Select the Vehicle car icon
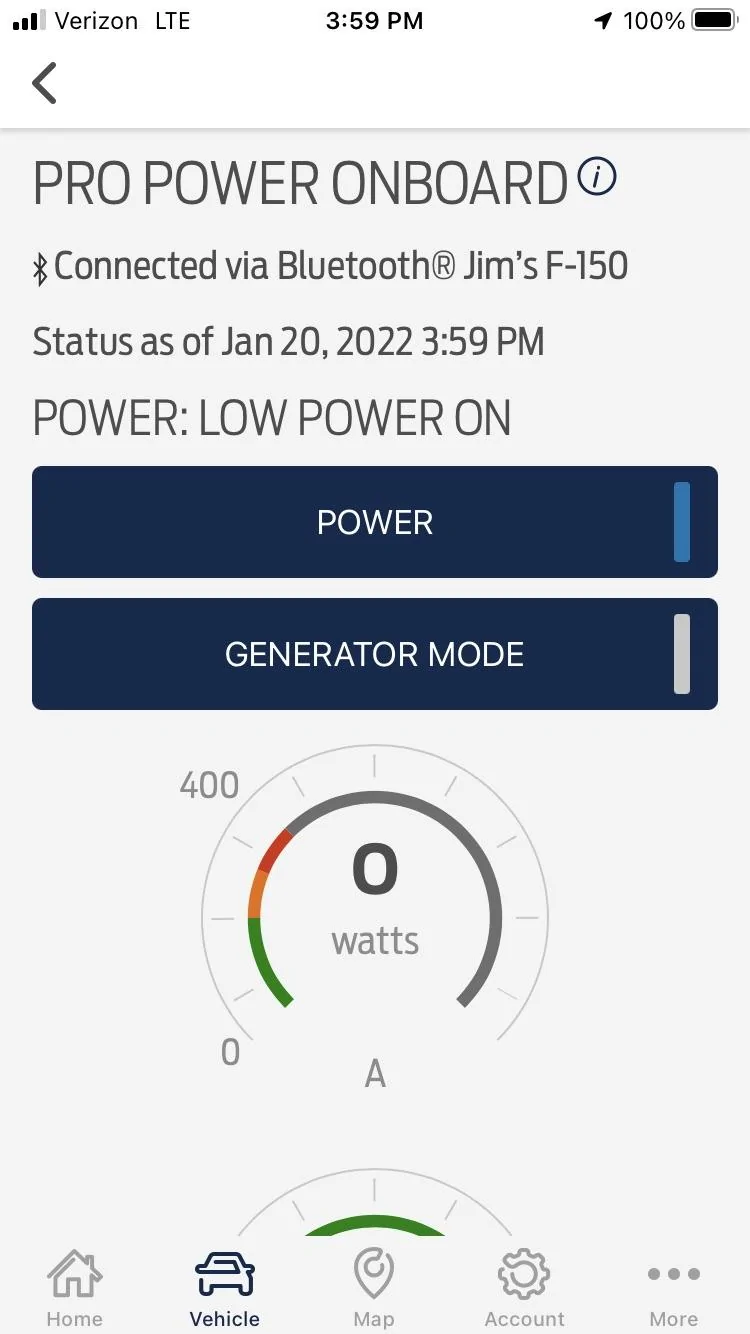Viewport: 750px width, 1334px height. pyautogui.click(x=225, y=1275)
